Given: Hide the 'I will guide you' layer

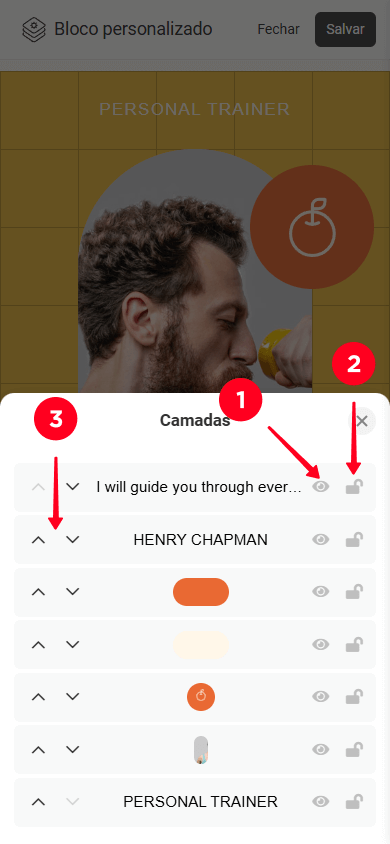Looking at the screenshot, I should point(321,487).
